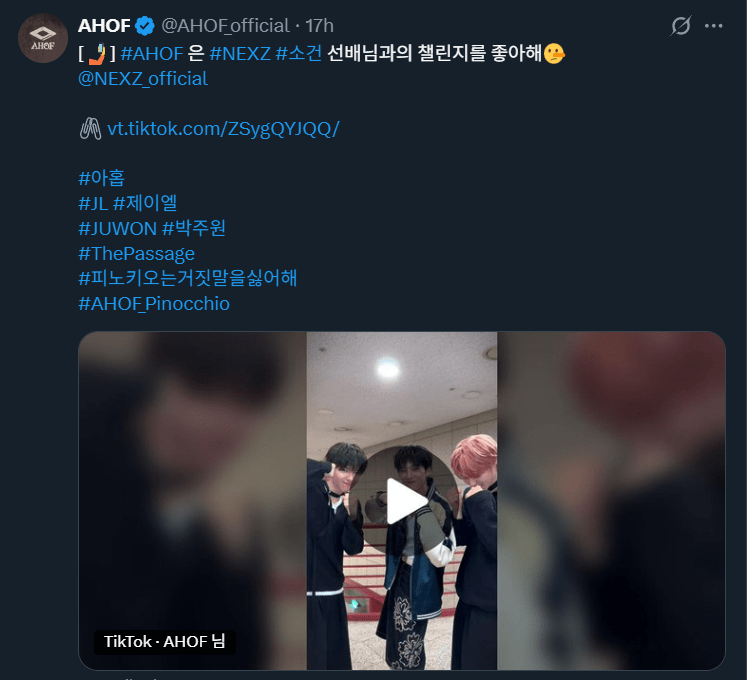Open the #제이엘 hashtag

click(x=145, y=203)
